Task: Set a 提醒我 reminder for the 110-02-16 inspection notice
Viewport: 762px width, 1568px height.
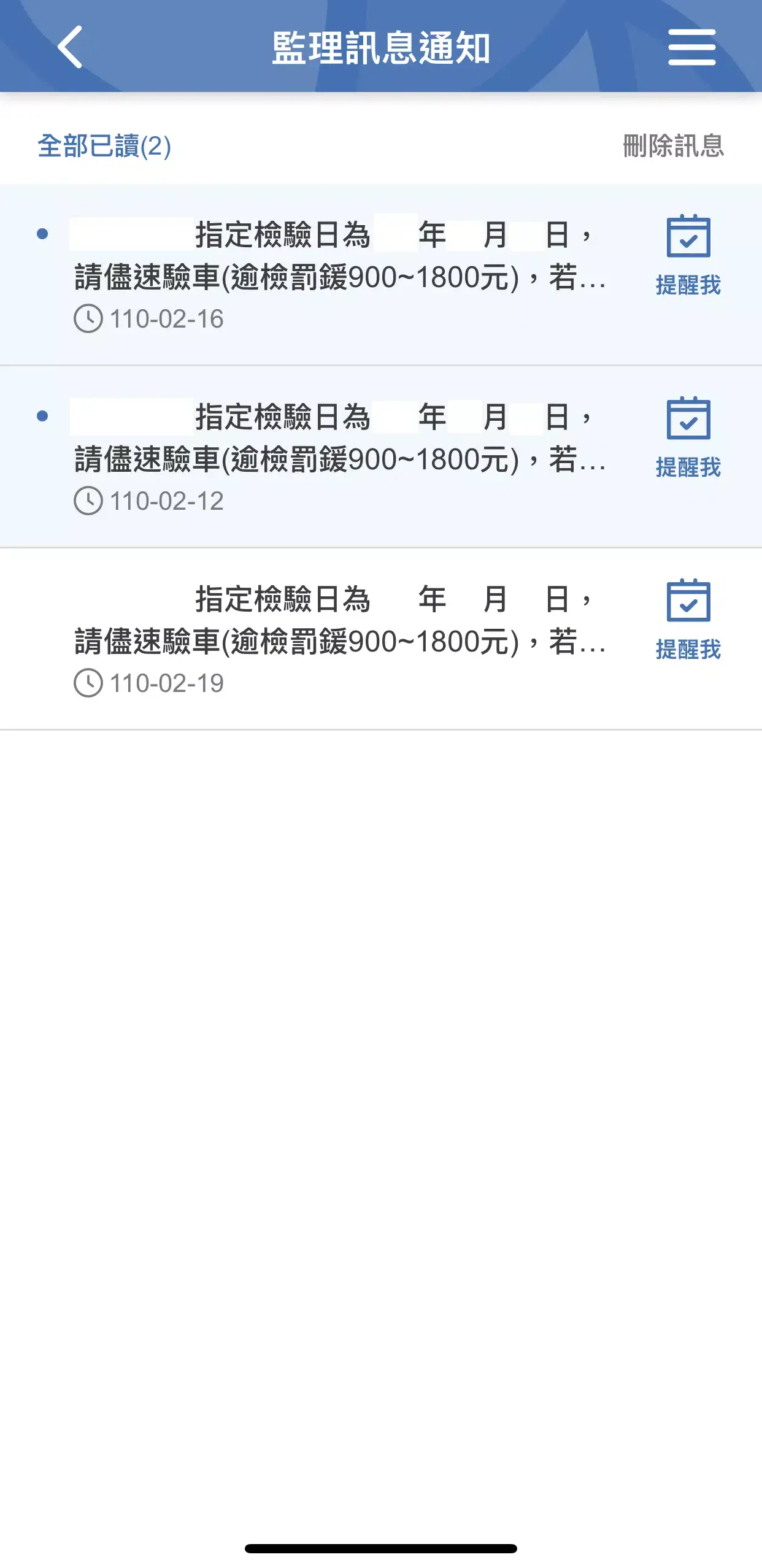Action: point(688,285)
